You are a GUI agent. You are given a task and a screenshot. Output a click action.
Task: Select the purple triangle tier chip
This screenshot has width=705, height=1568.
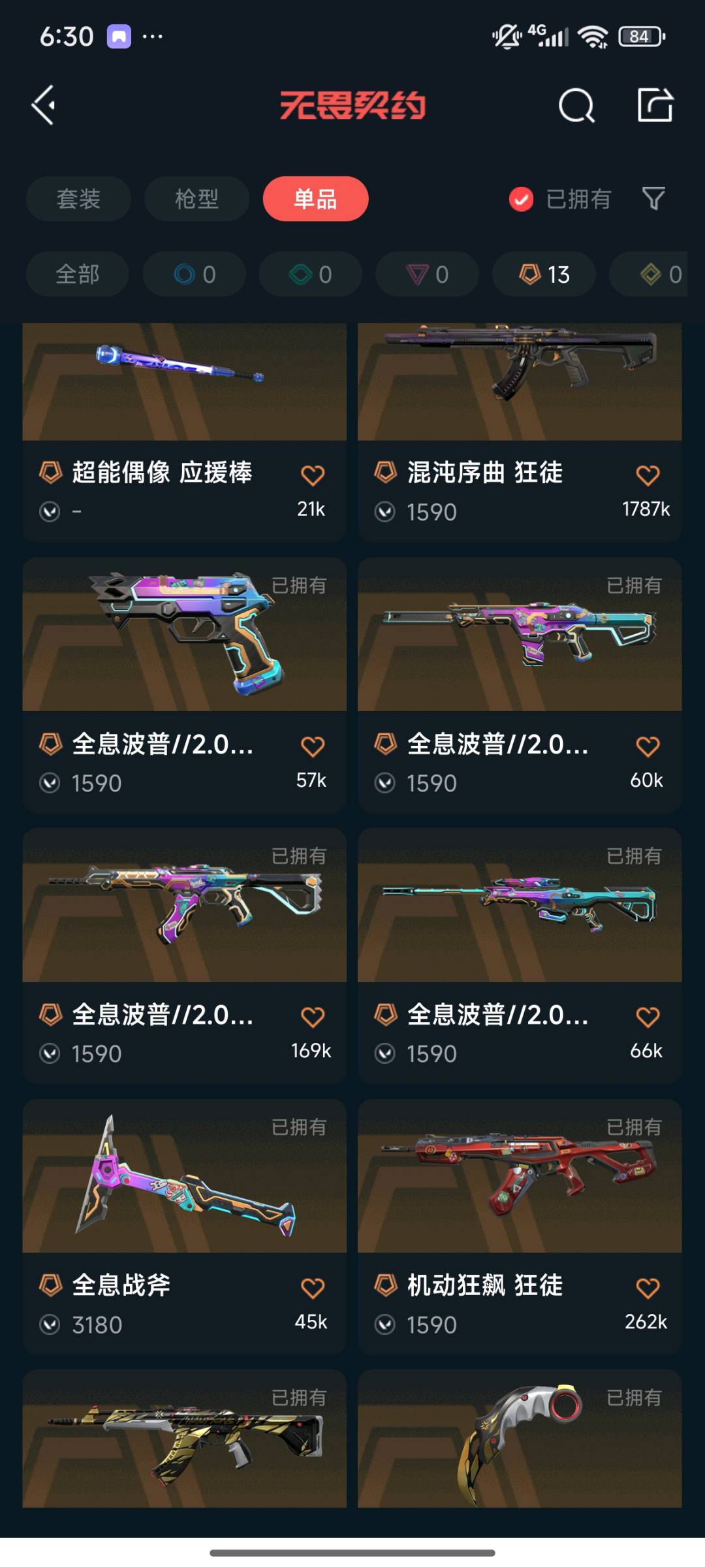(x=427, y=274)
